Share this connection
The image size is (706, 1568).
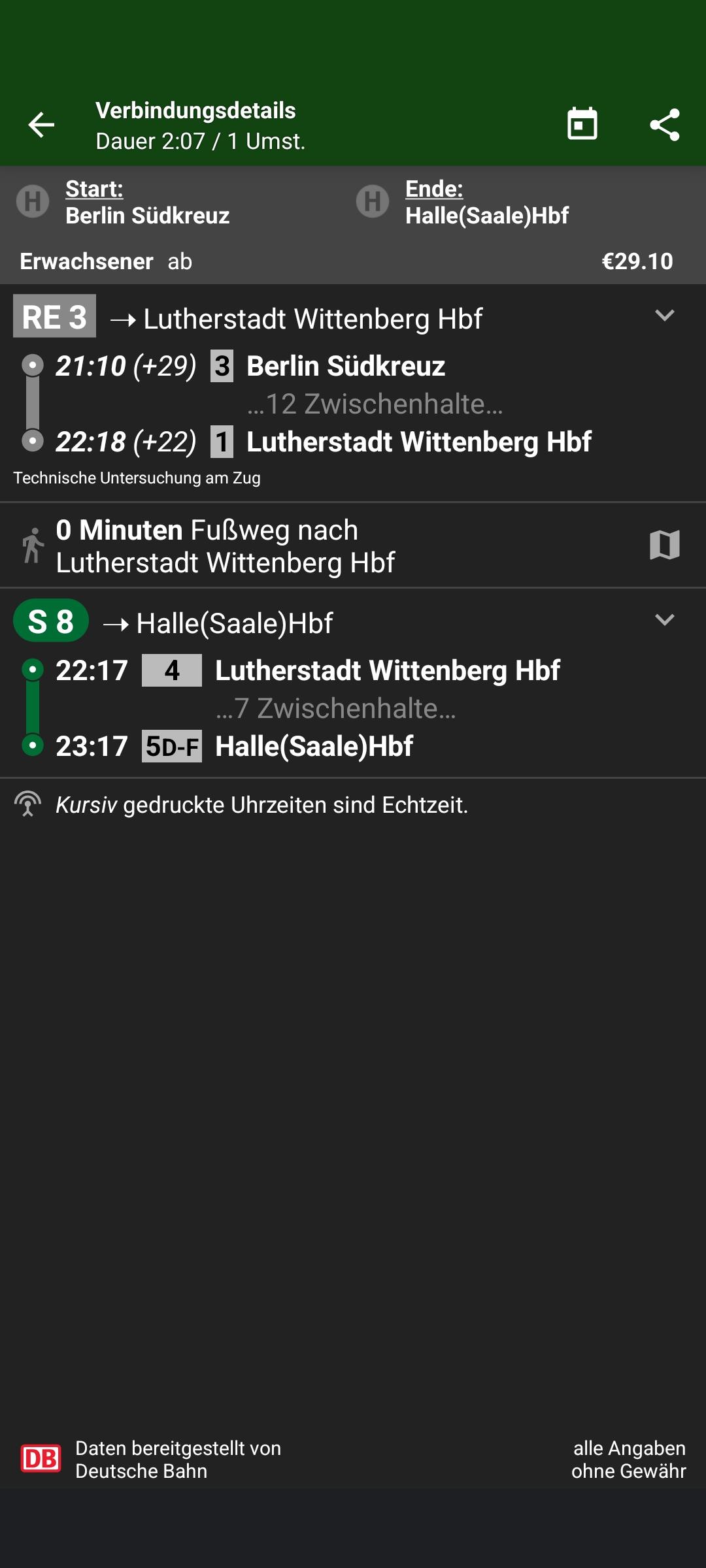coord(665,125)
